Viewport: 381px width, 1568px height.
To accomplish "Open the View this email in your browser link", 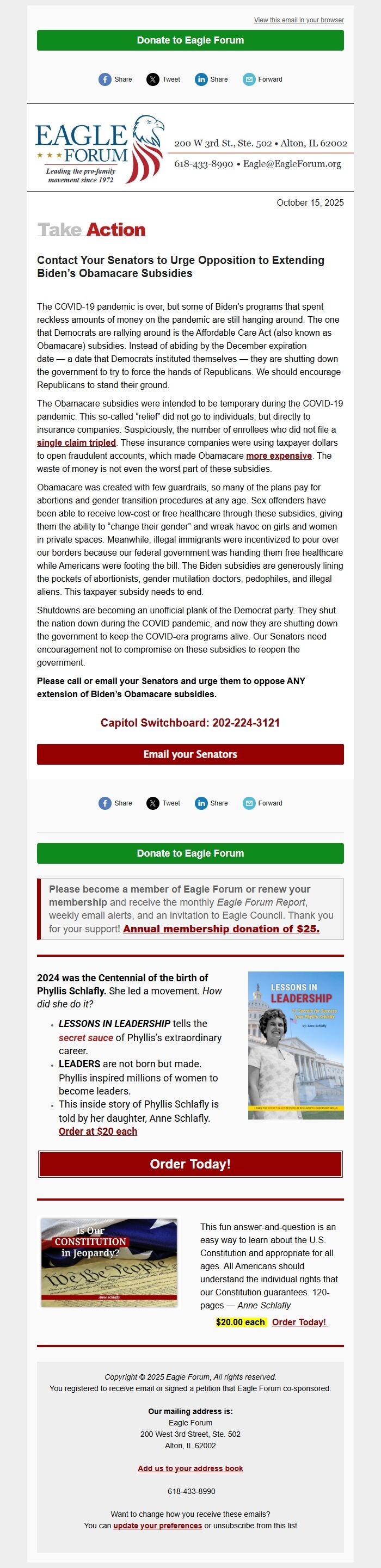I will 298,20.
